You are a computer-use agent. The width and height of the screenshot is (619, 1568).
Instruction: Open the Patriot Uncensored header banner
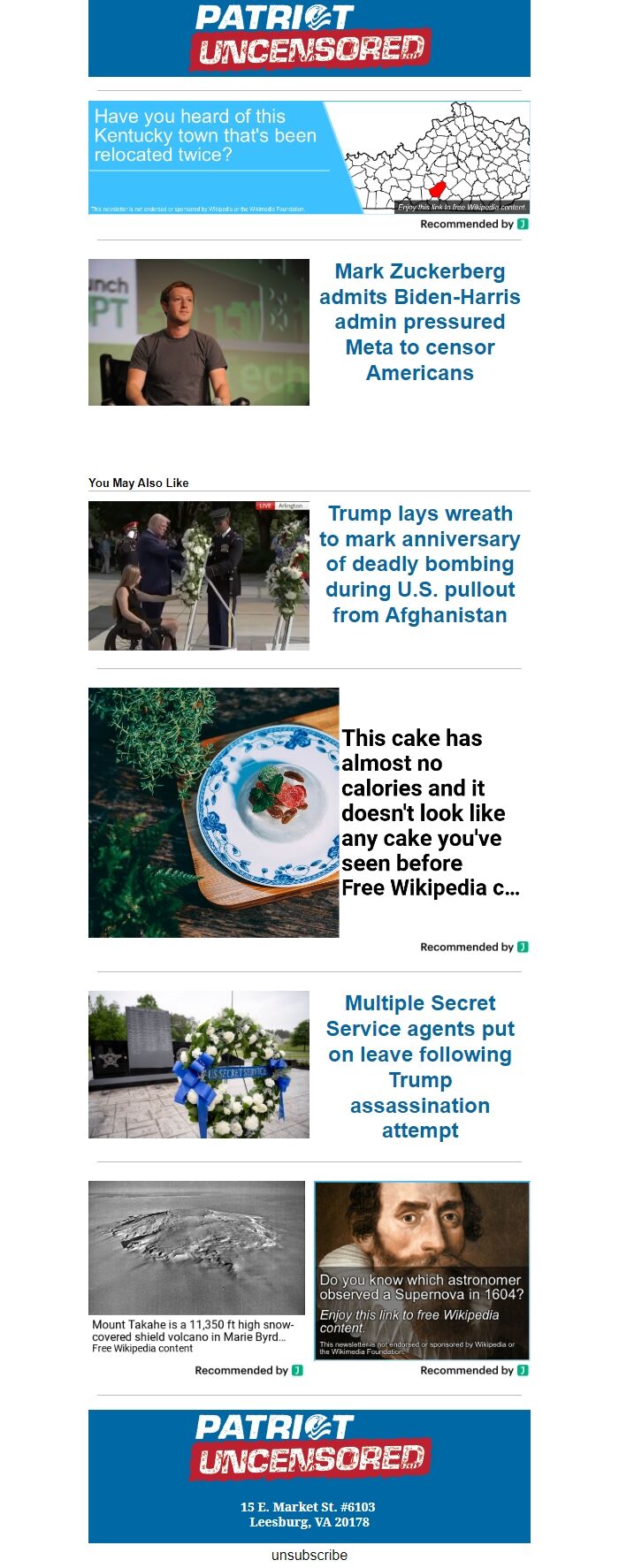[x=309, y=38]
